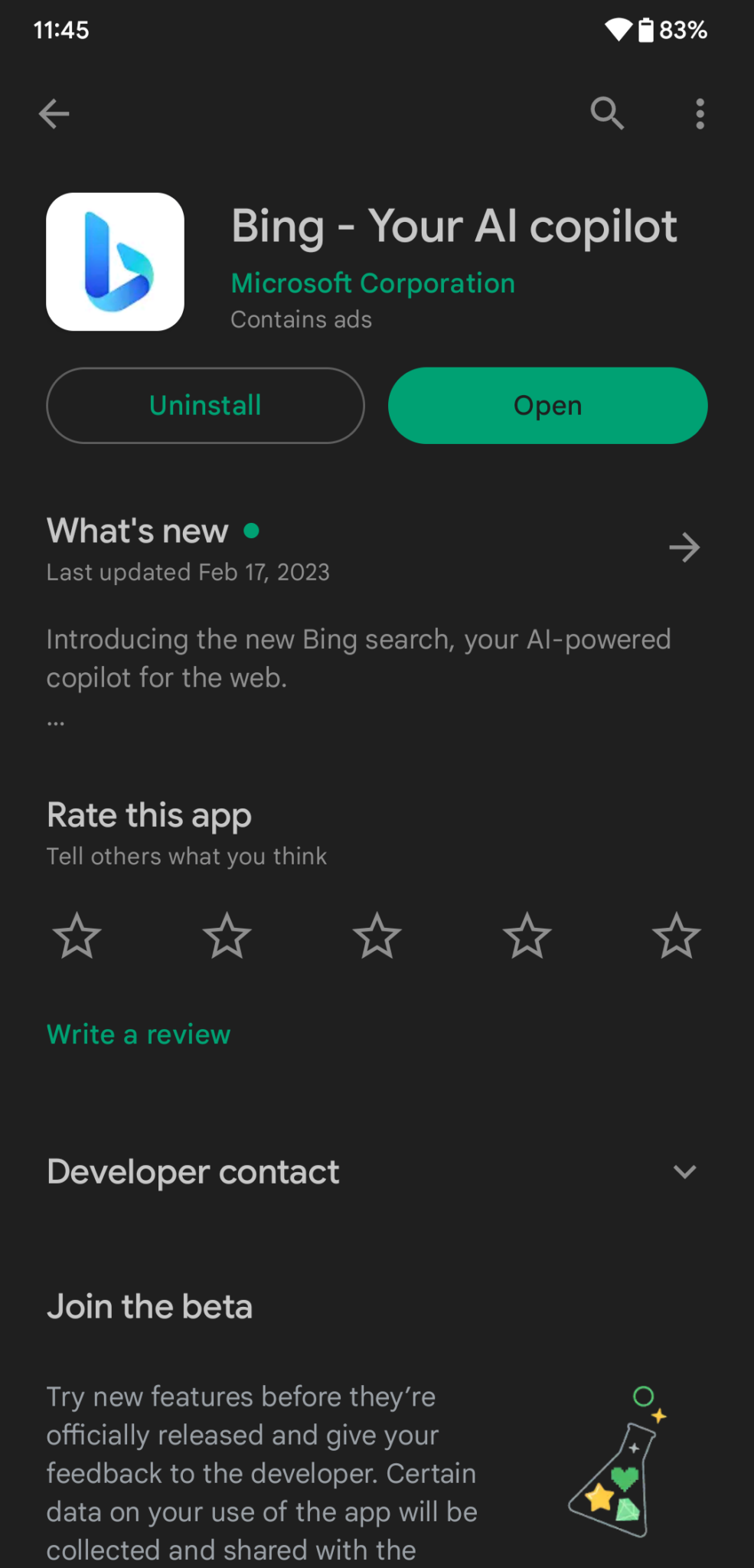
Task: Navigate to What's new via the arrow
Action: 685,547
